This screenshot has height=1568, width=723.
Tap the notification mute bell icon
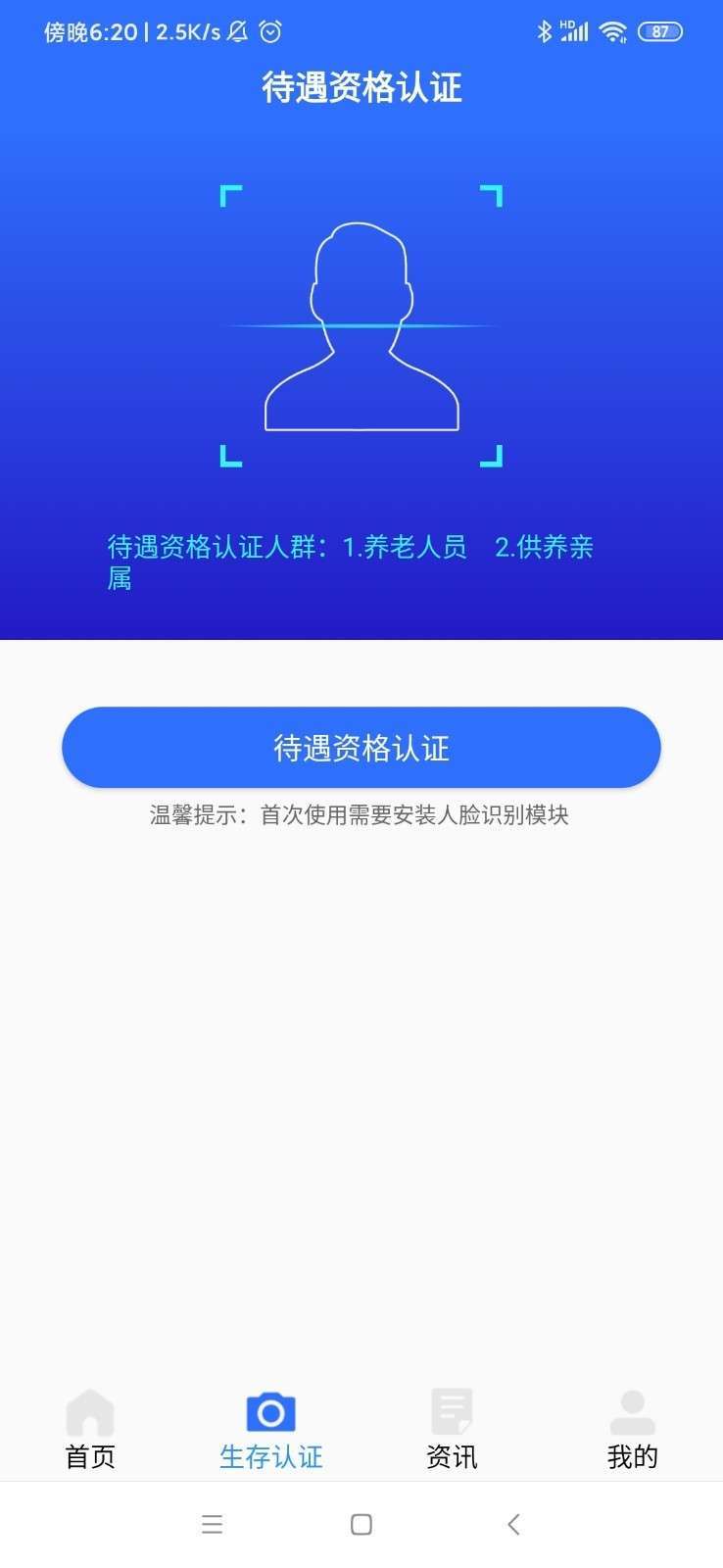coord(236,30)
